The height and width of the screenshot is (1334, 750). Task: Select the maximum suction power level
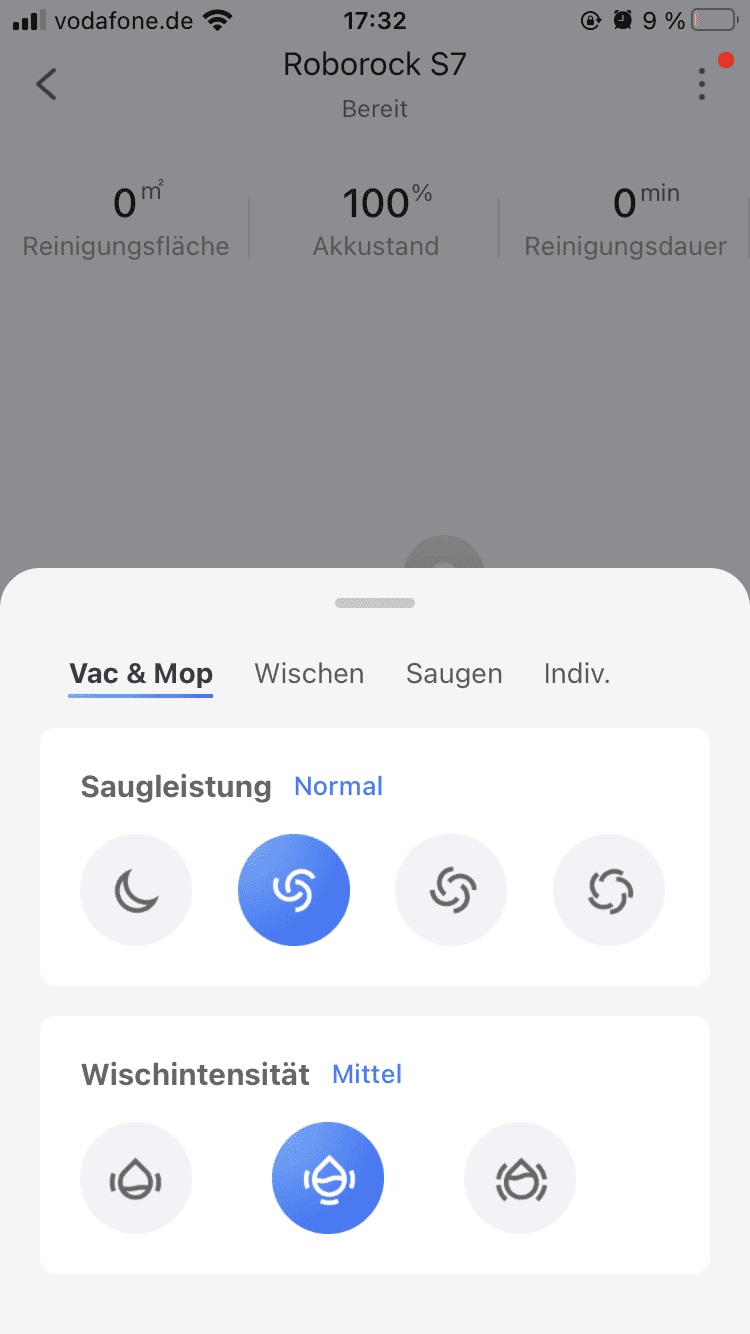point(609,890)
